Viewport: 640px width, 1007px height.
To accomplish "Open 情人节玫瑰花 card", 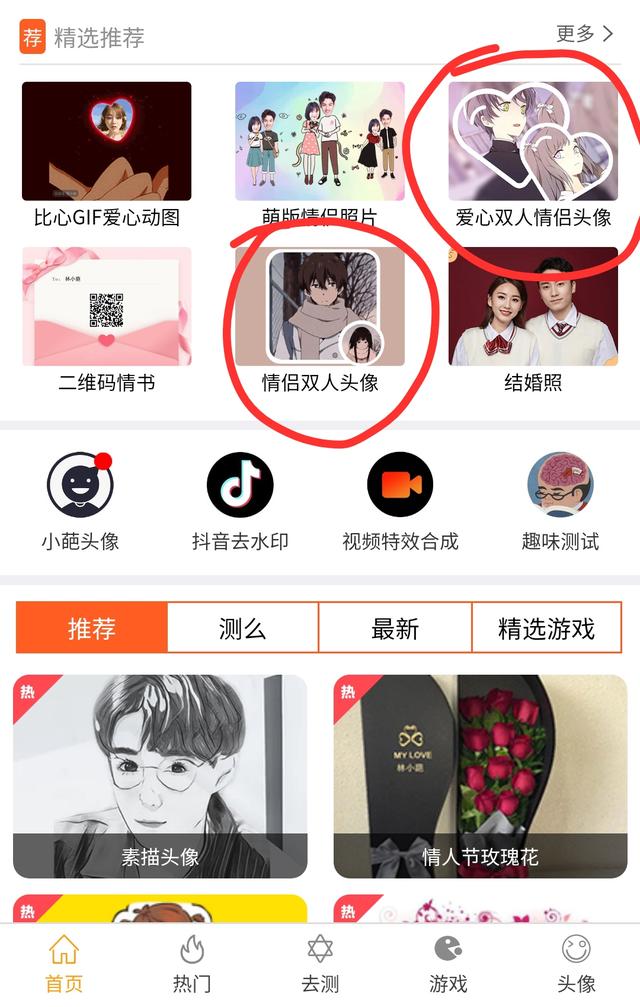I will (x=480, y=775).
